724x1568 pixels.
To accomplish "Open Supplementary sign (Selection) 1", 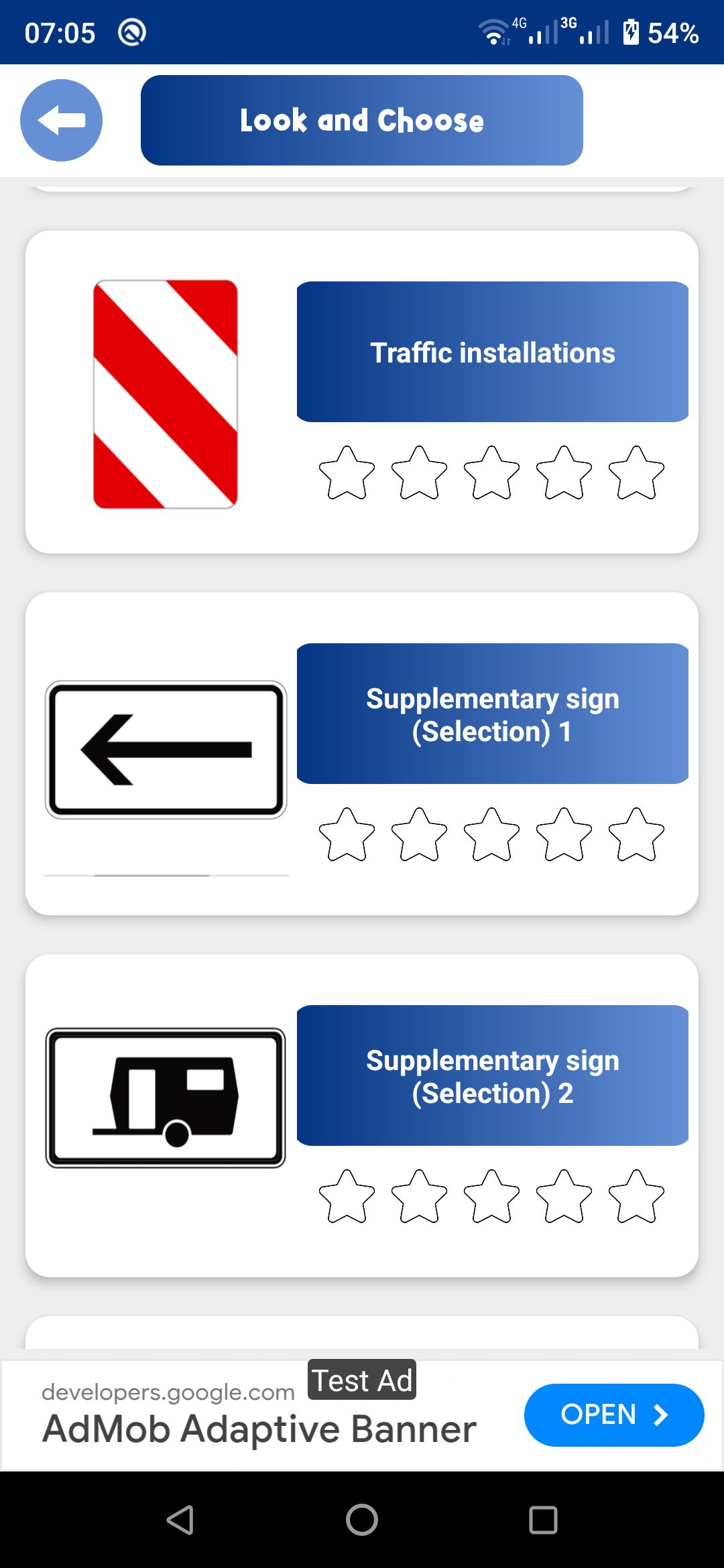I will (x=492, y=714).
